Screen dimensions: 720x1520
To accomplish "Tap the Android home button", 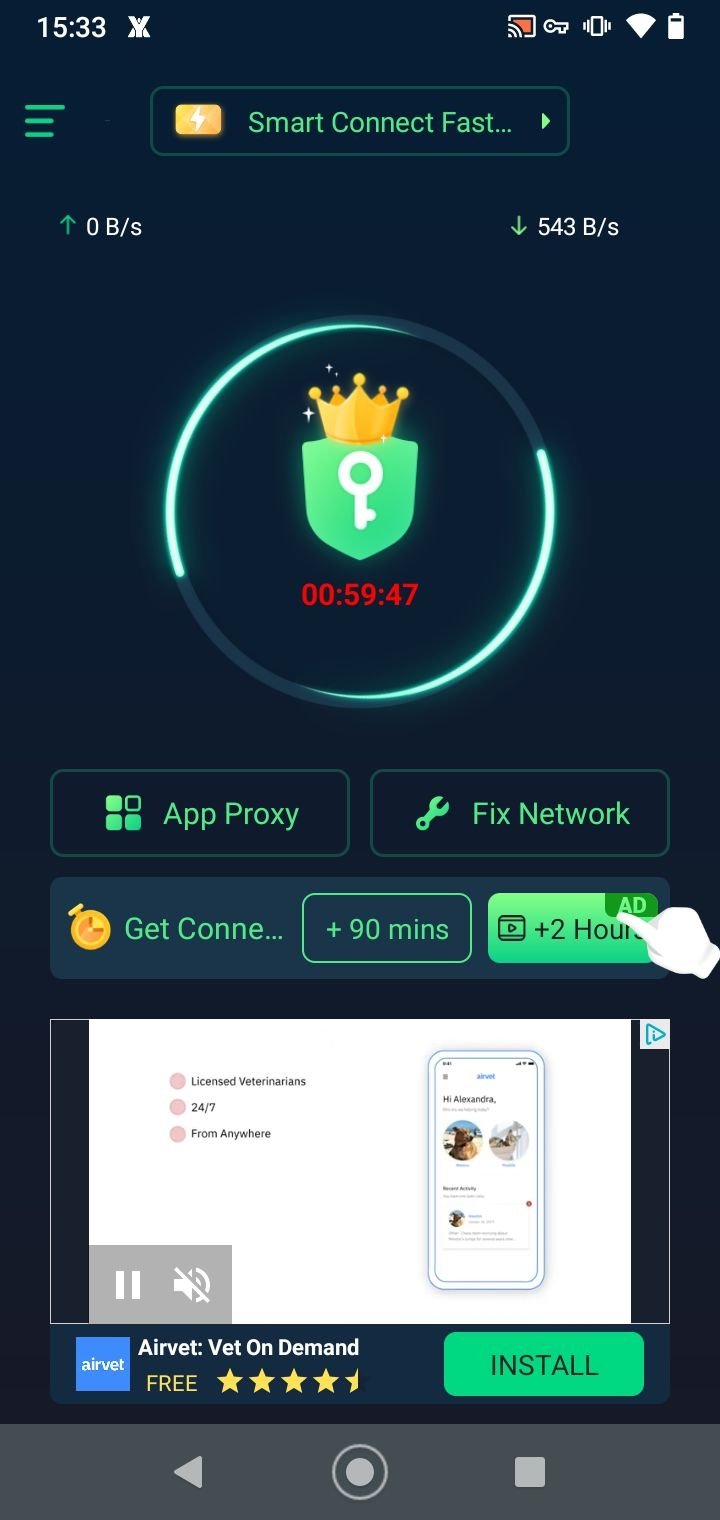I will [x=360, y=1472].
